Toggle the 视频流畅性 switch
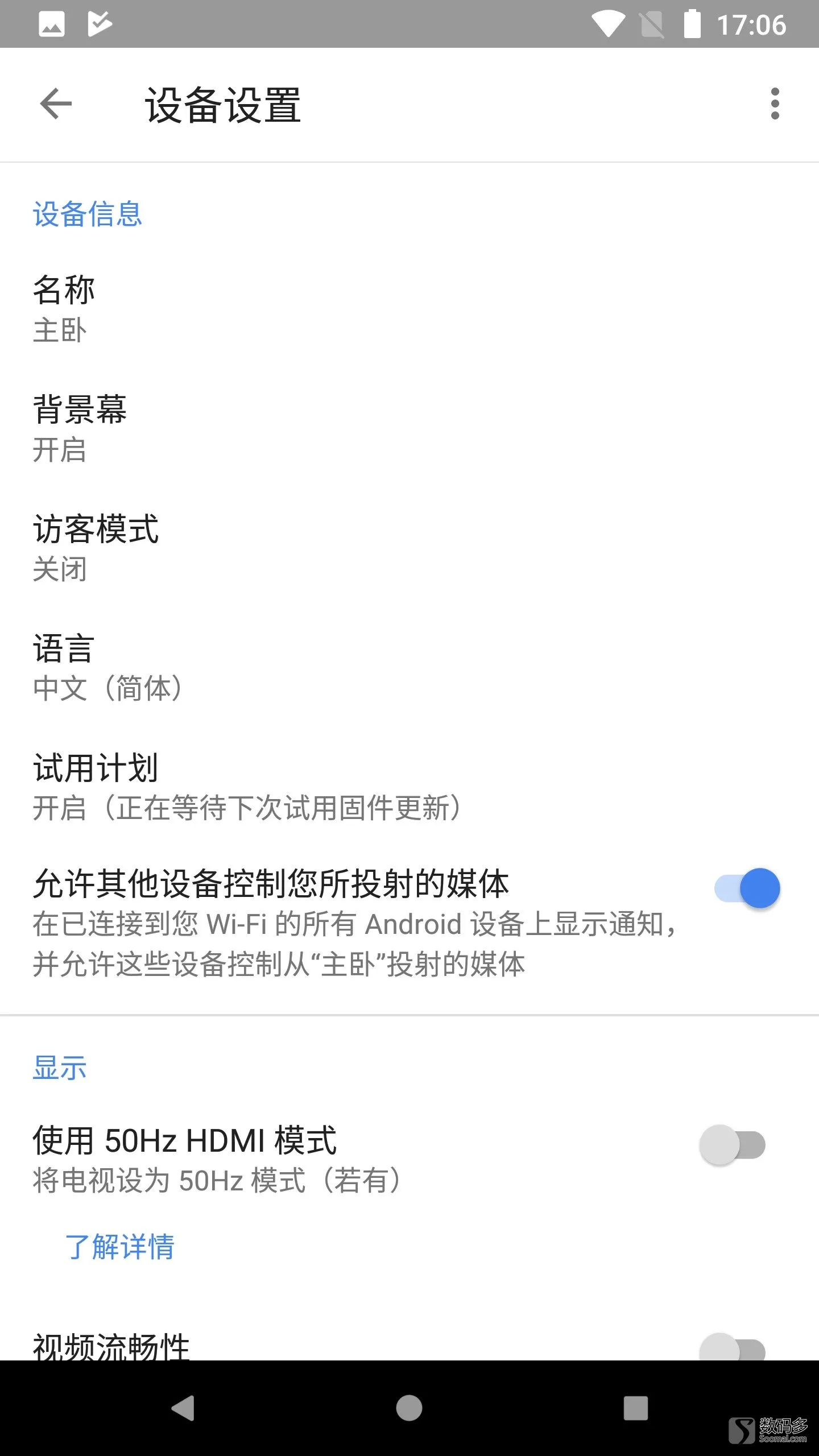This screenshot has width=819, height=1456. coord(733,1347)
